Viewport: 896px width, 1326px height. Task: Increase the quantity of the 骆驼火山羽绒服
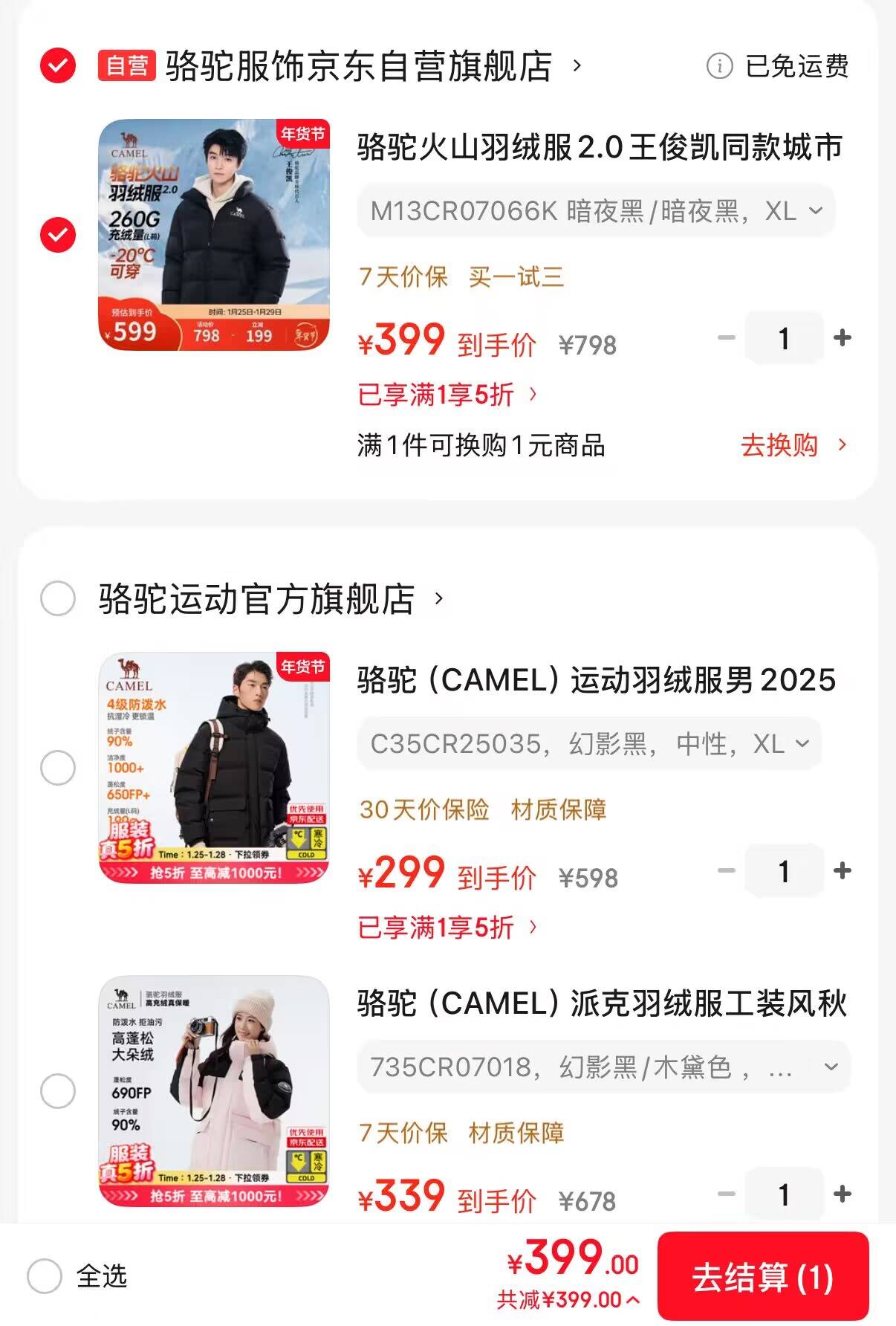pos(843,338)
